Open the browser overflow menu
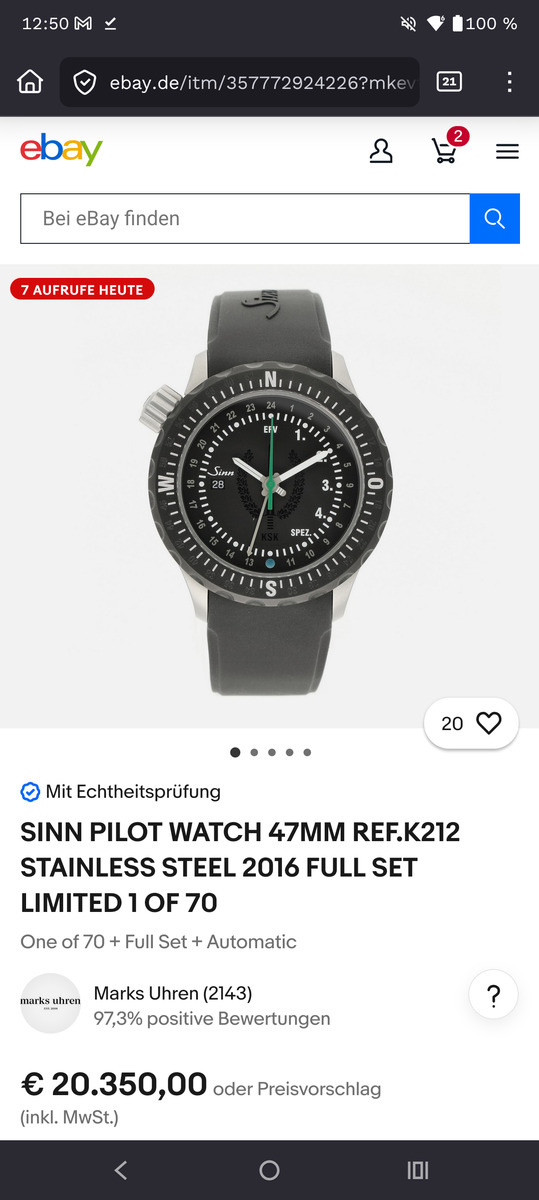 point(510,82)
